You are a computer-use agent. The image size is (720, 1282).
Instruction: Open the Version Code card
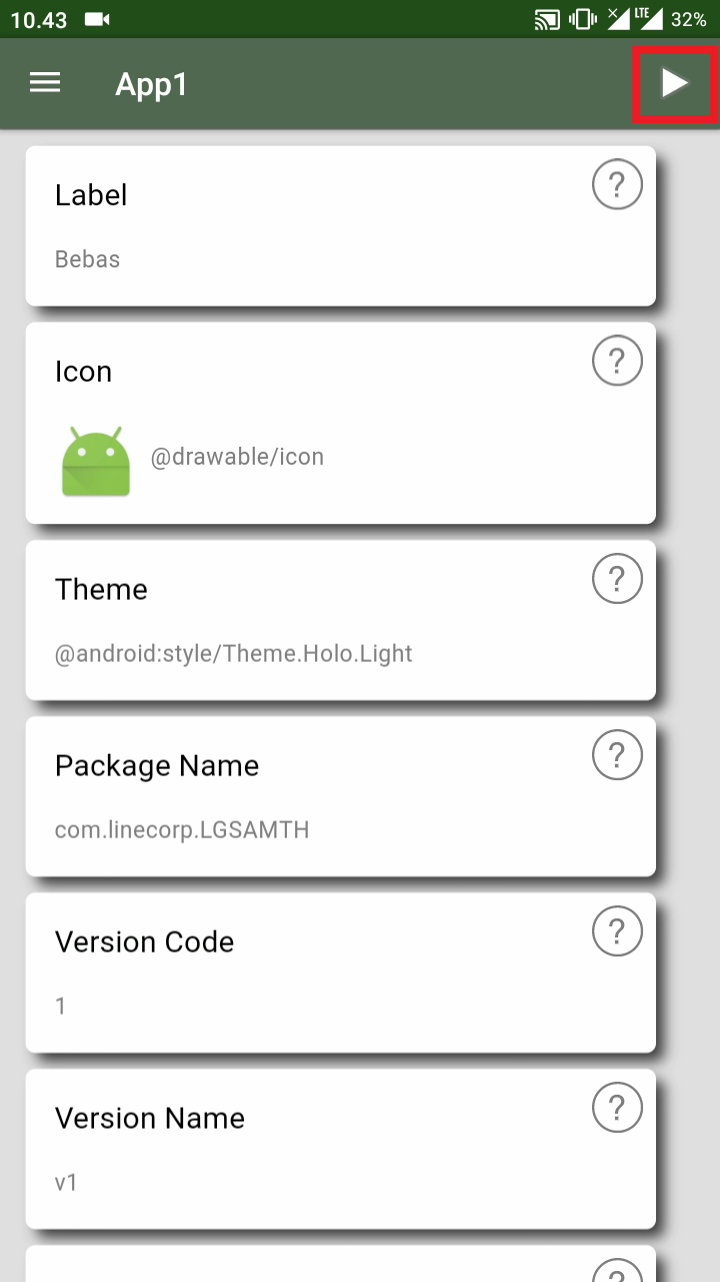coord(300,974)
